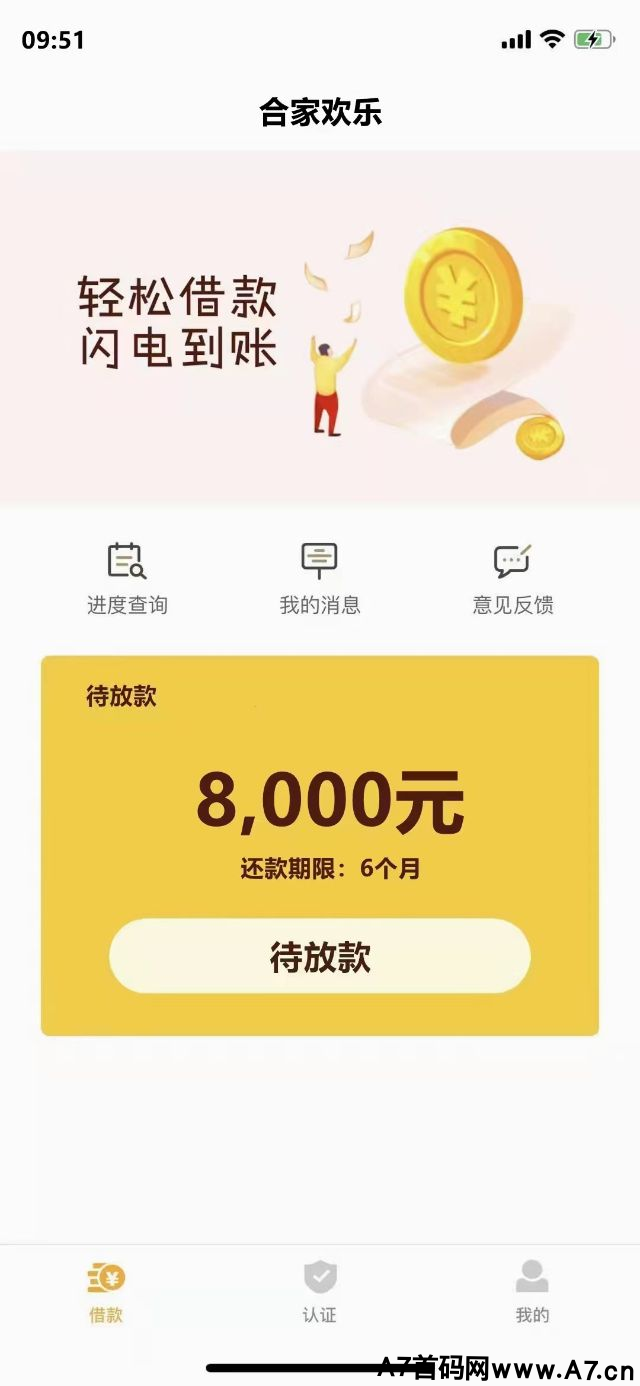Switch to the 我的 tab
640x1386 pixels.
point(532,1292)
